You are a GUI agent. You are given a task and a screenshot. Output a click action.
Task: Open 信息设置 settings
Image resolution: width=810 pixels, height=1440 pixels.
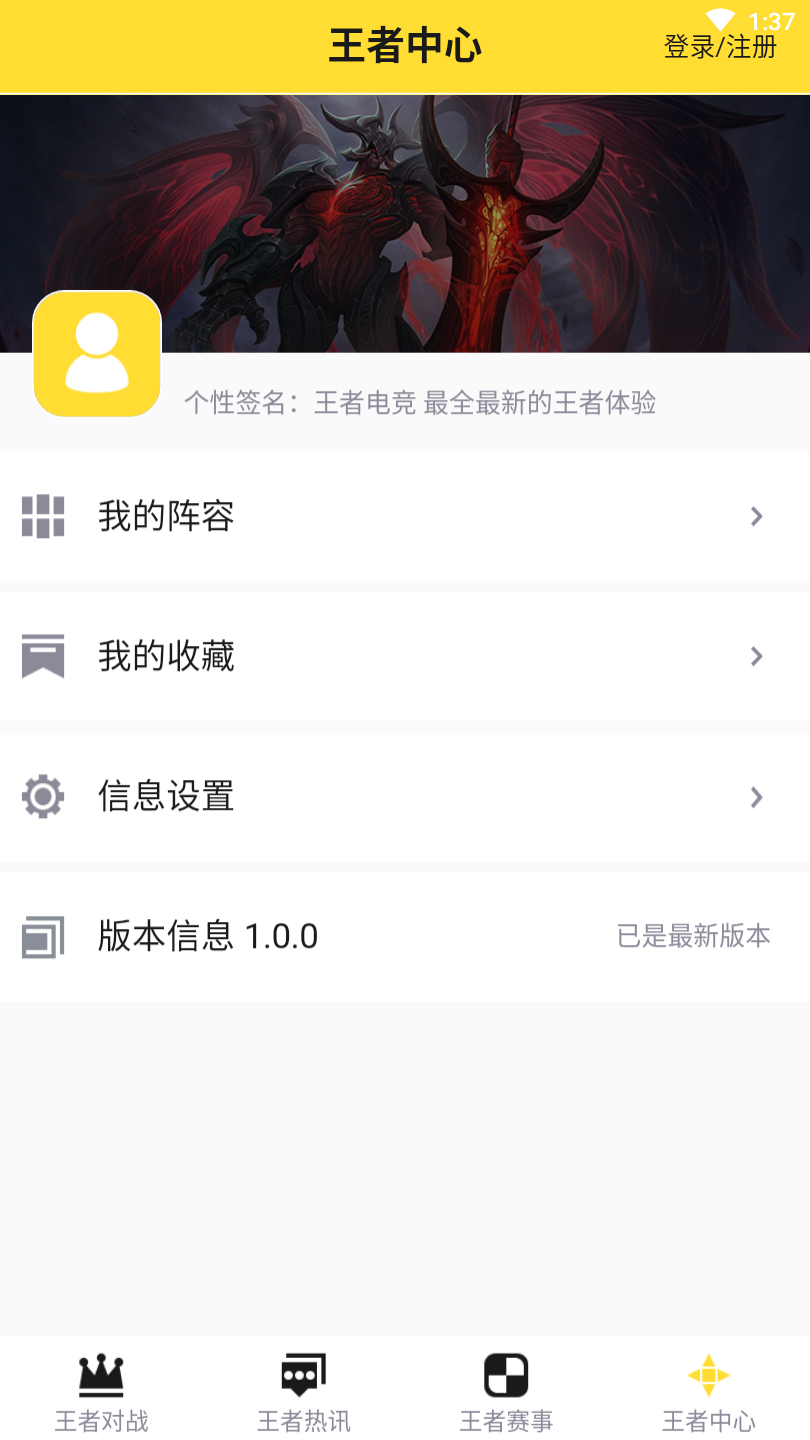click(x=405, y=797)
